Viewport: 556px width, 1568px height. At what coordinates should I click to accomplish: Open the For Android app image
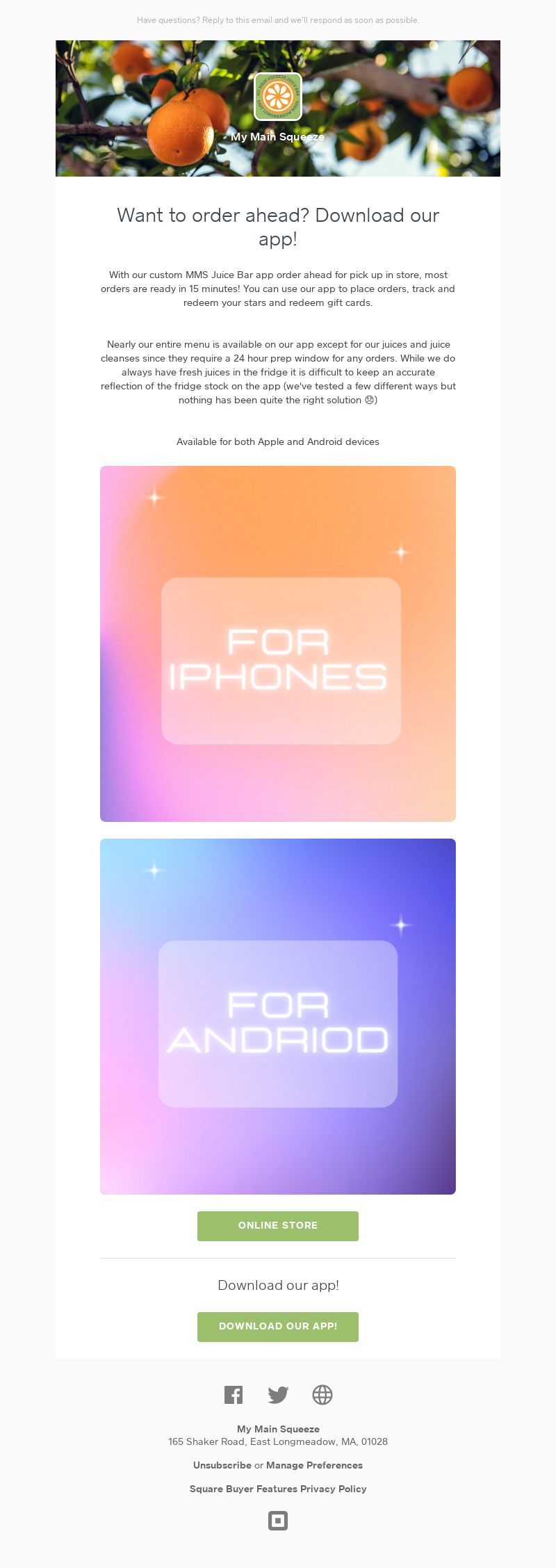(278, 1016)
